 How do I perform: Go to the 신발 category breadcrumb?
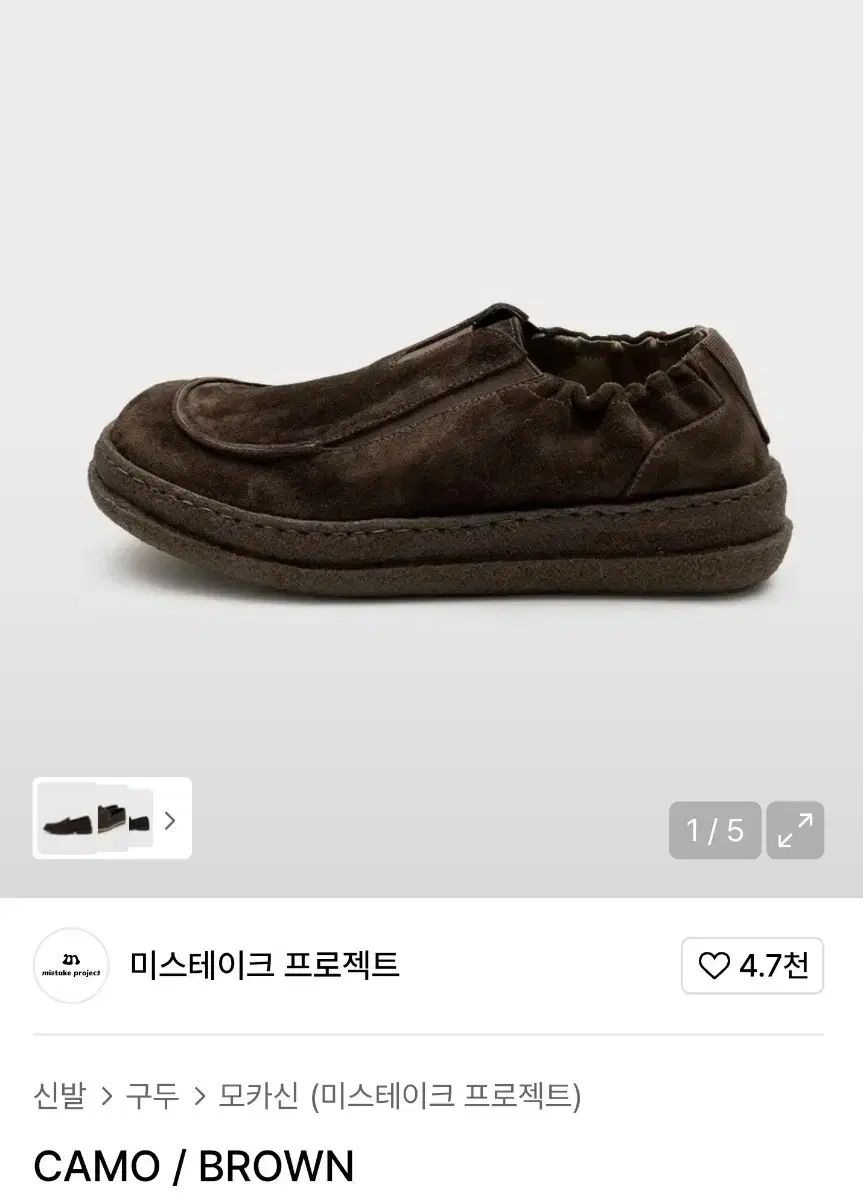click(59, 1096)
